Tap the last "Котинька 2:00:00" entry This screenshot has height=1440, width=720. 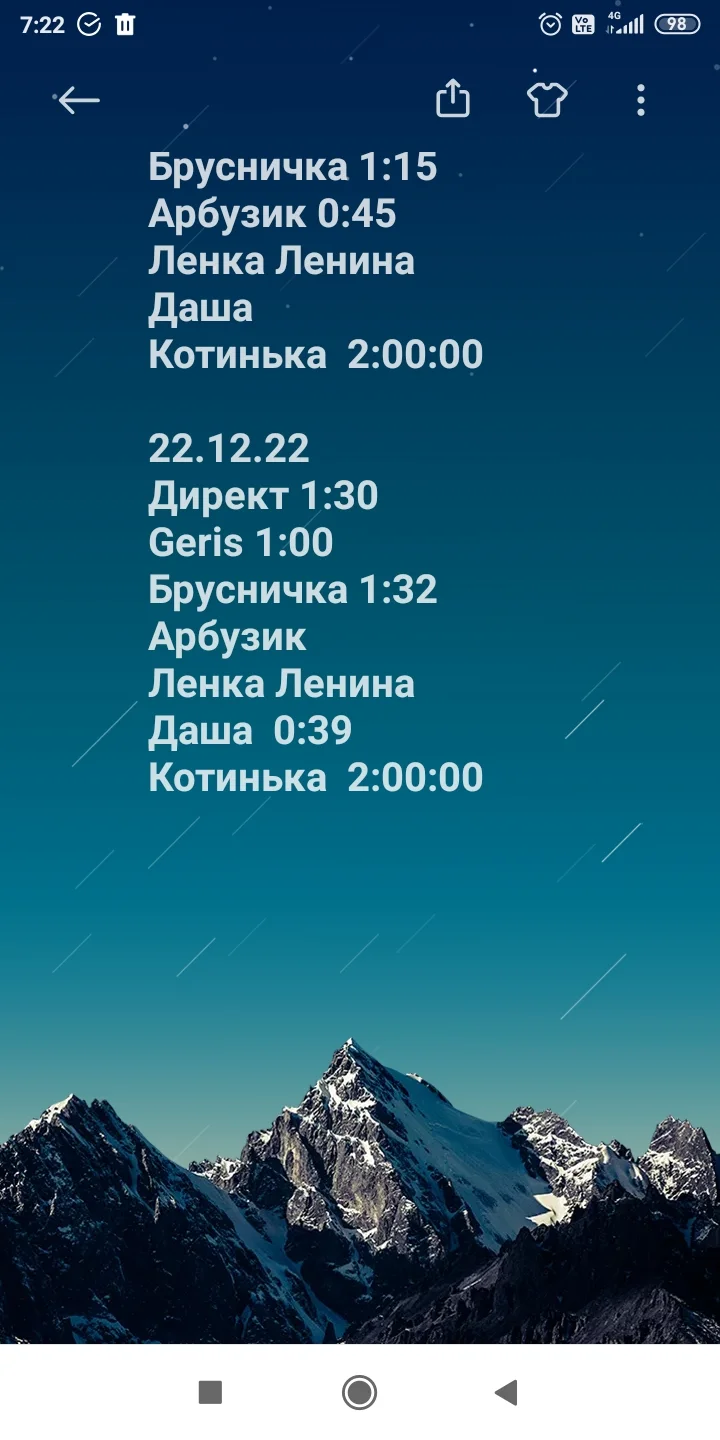315,776
